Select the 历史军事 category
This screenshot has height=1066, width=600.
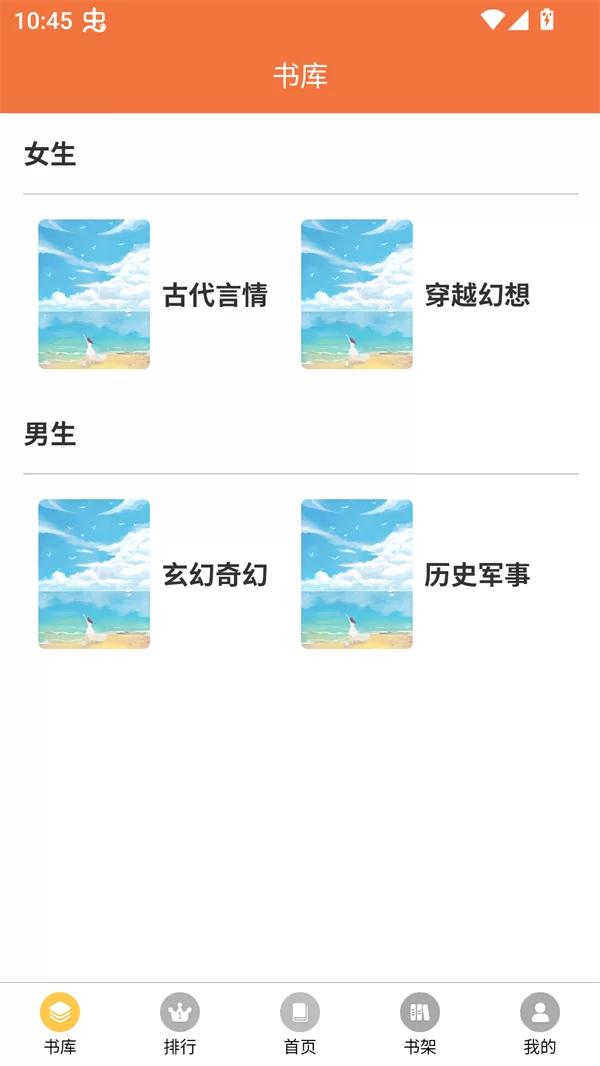[415, 575]
